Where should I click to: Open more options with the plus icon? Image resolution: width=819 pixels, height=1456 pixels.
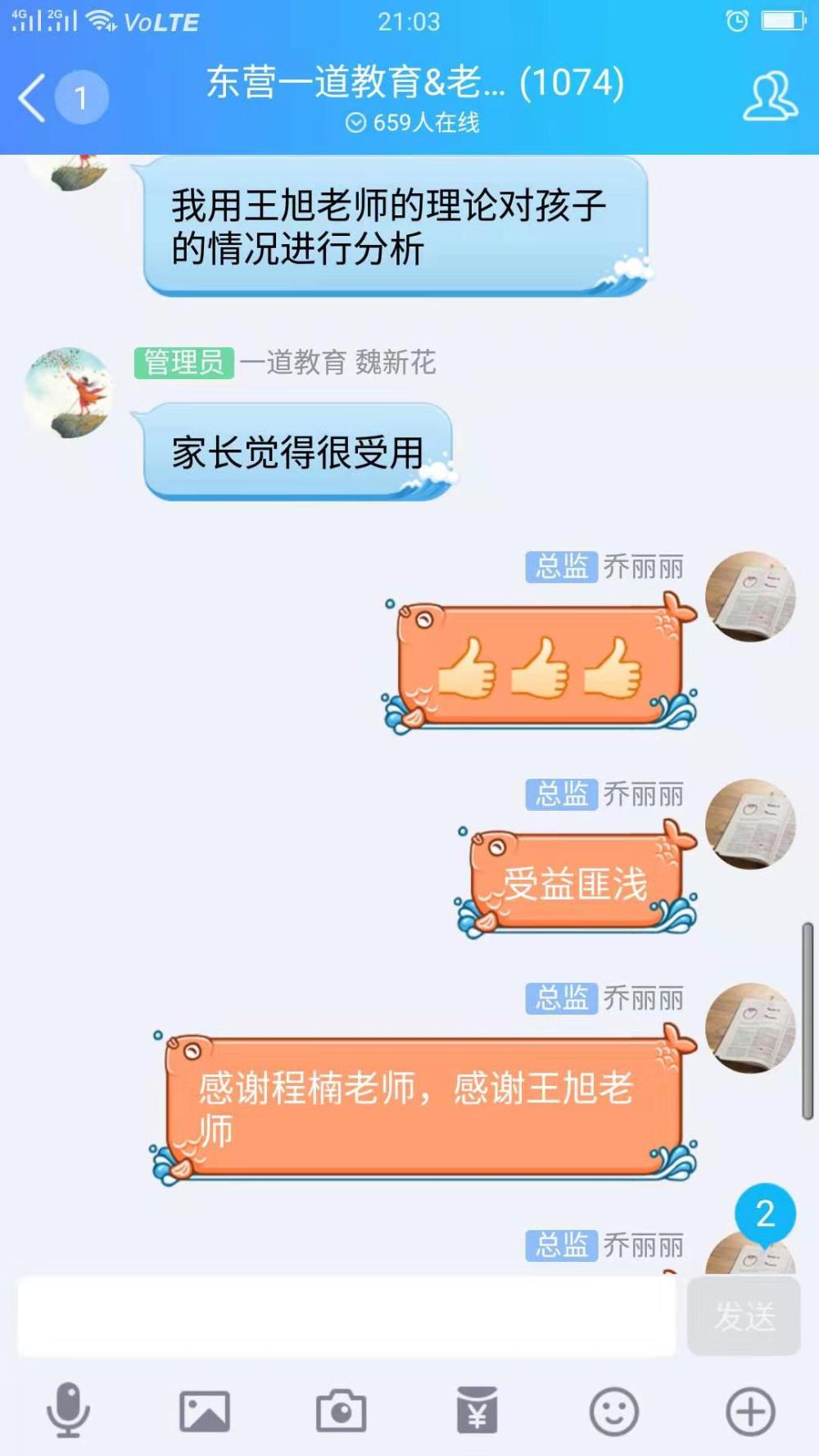click(x=750, y=1411)
